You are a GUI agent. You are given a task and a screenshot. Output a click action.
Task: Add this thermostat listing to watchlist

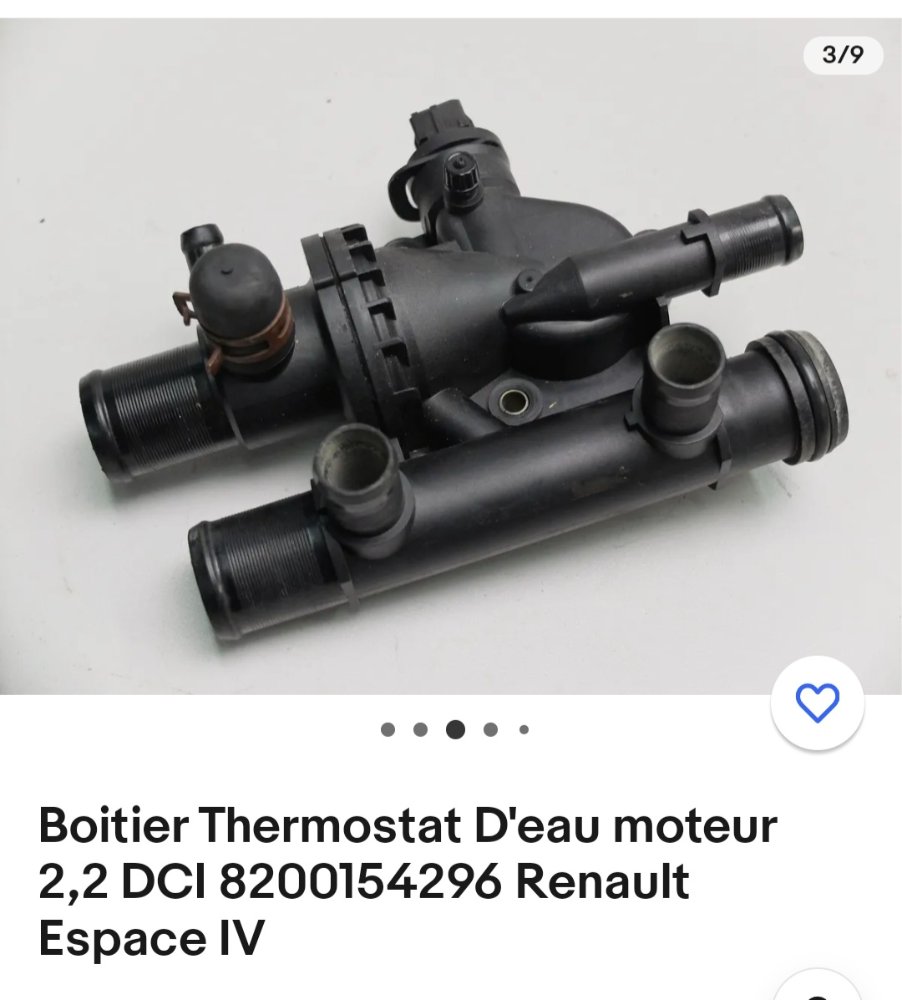point(818,703)
